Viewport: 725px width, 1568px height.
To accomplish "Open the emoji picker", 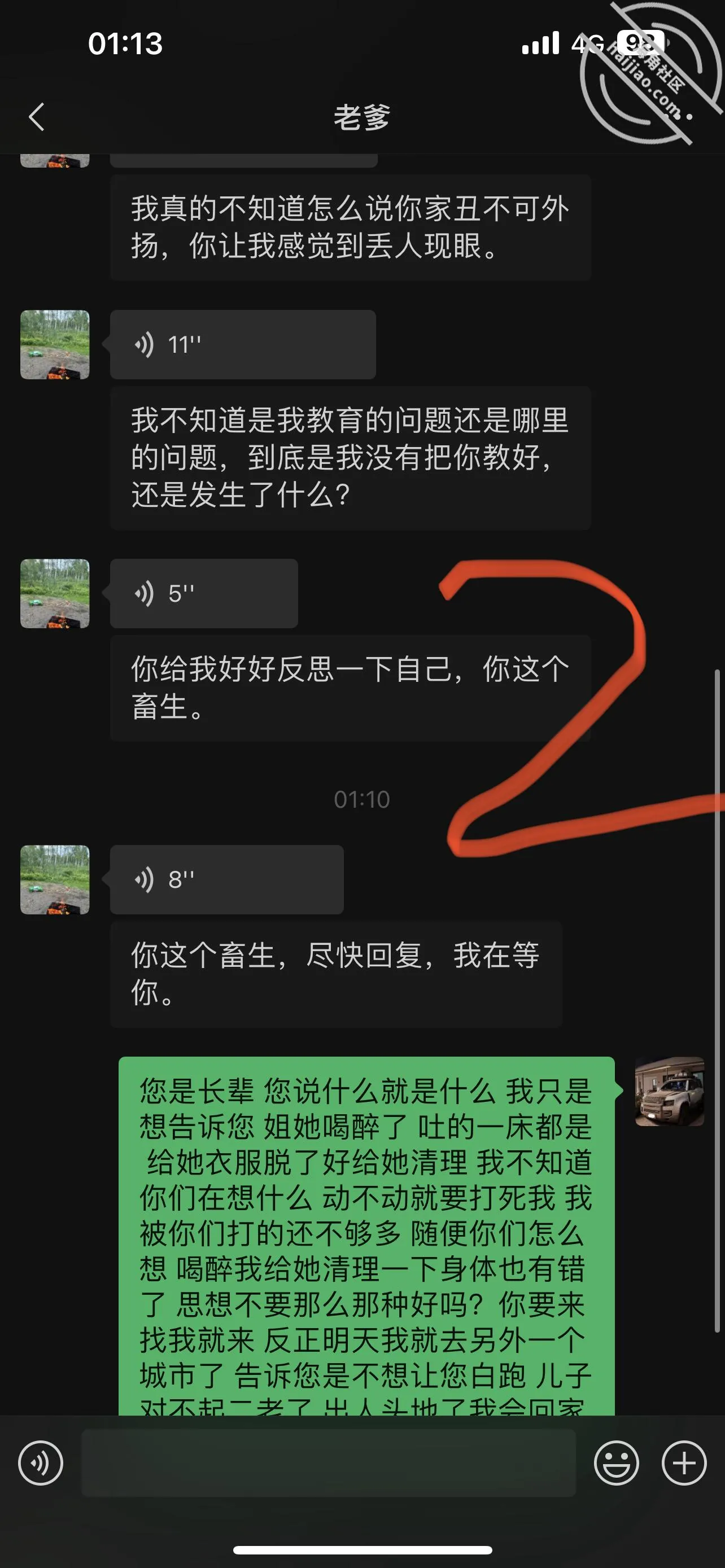I will click(x=616, y=1462).
